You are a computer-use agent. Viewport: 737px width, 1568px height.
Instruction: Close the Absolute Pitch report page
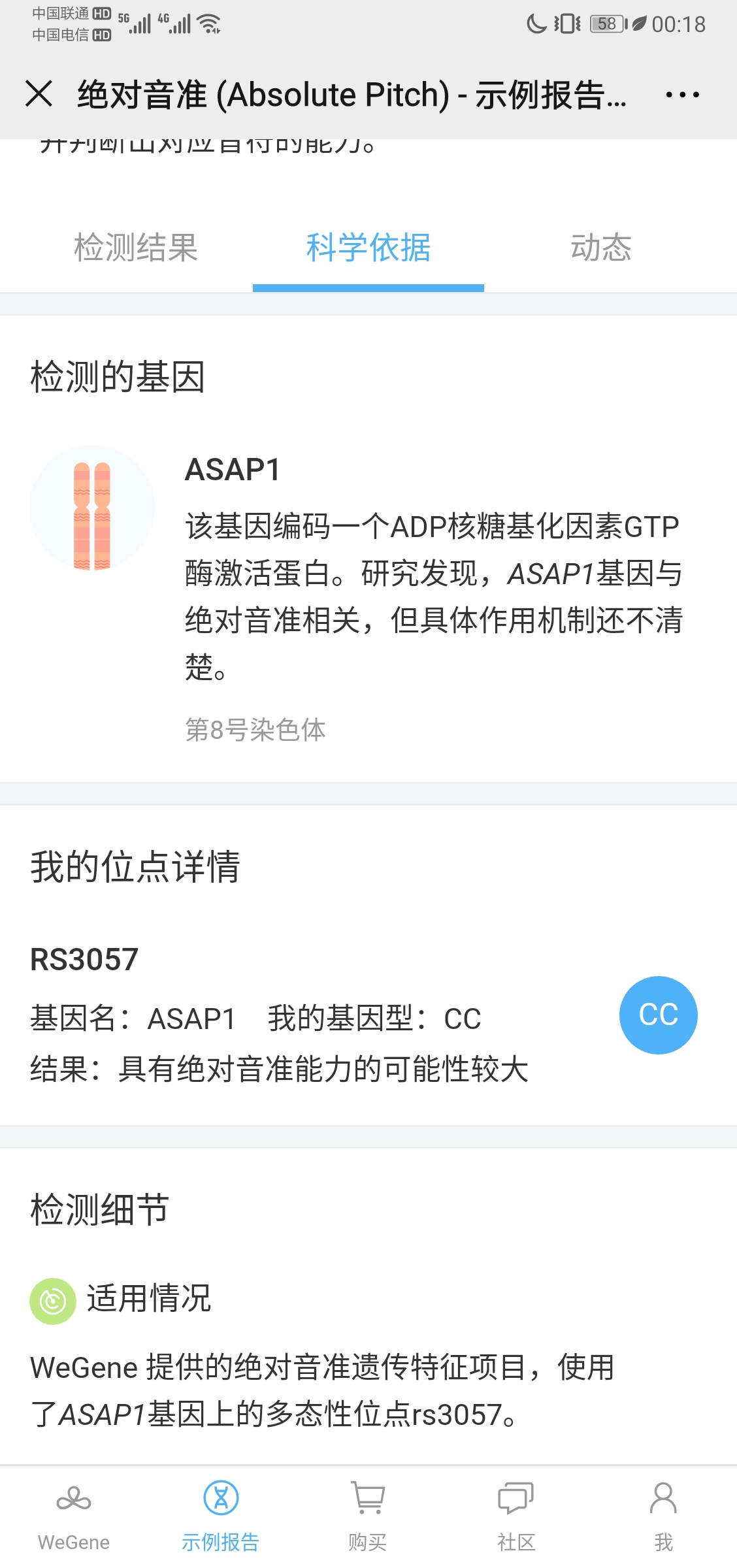point(39,93)
